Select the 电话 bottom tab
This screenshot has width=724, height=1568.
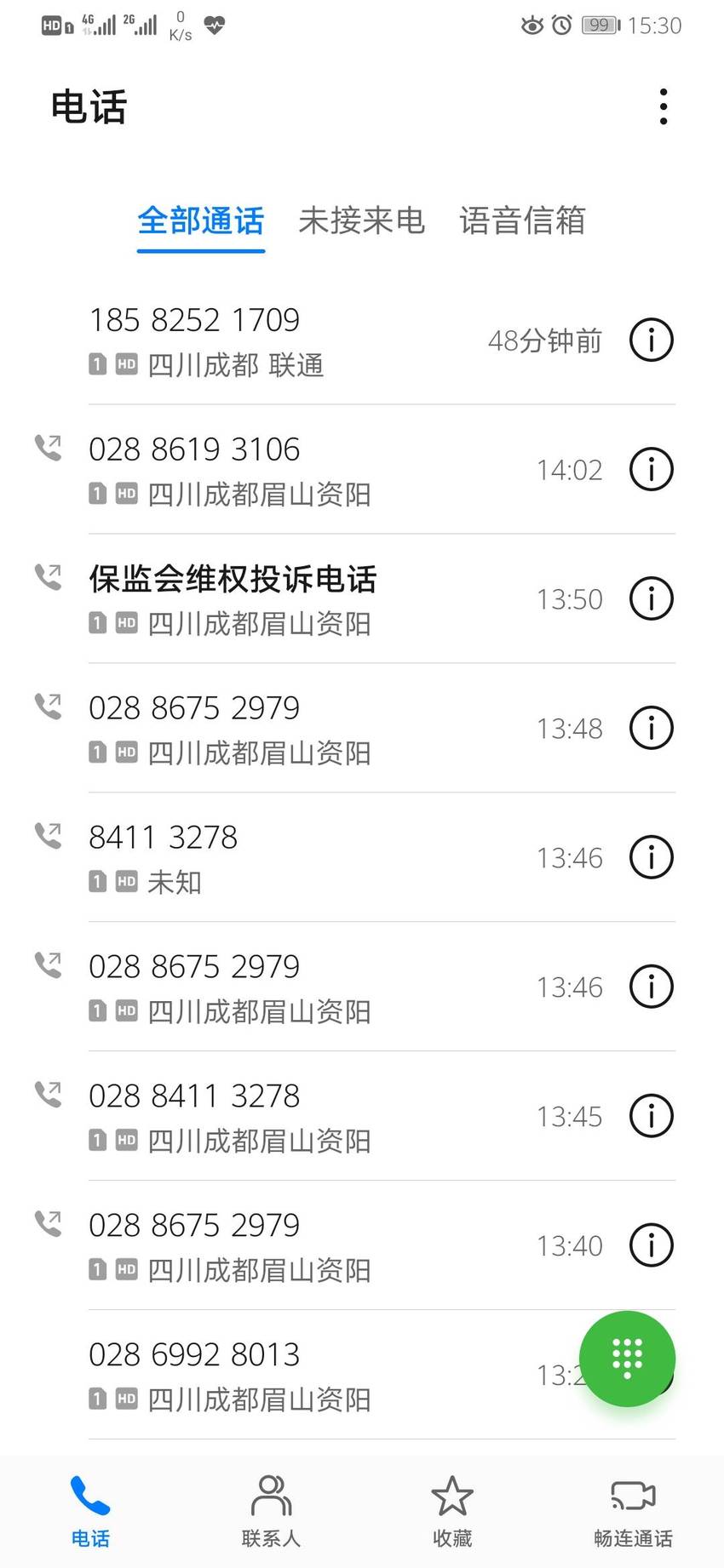(90, 1509)
